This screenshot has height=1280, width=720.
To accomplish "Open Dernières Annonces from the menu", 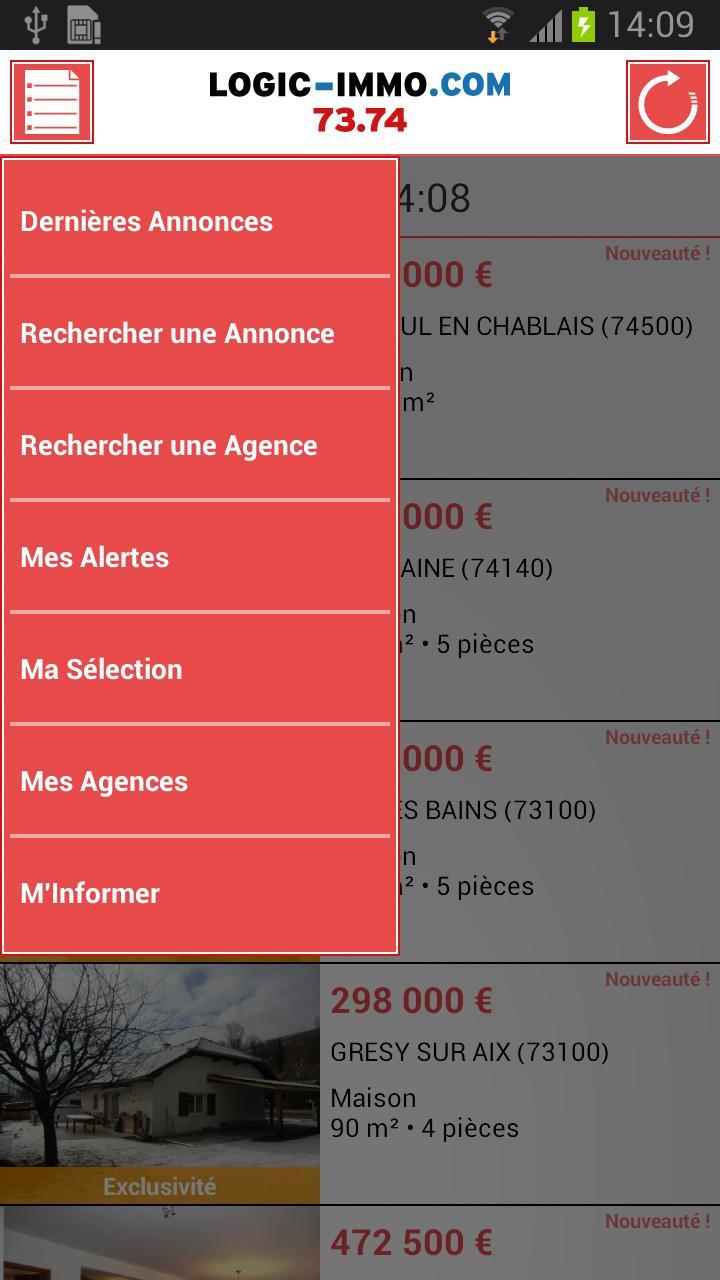I will point(146,221).
